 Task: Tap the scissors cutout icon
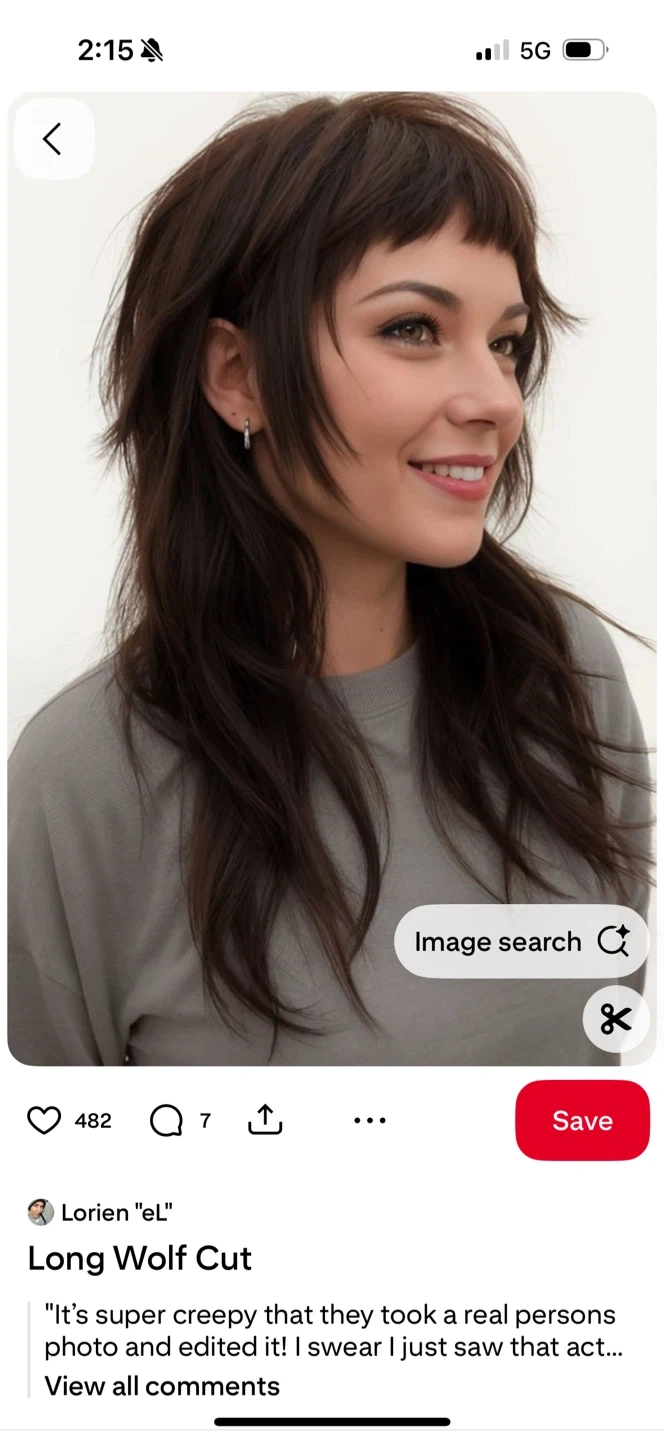tap(616, 1019)
